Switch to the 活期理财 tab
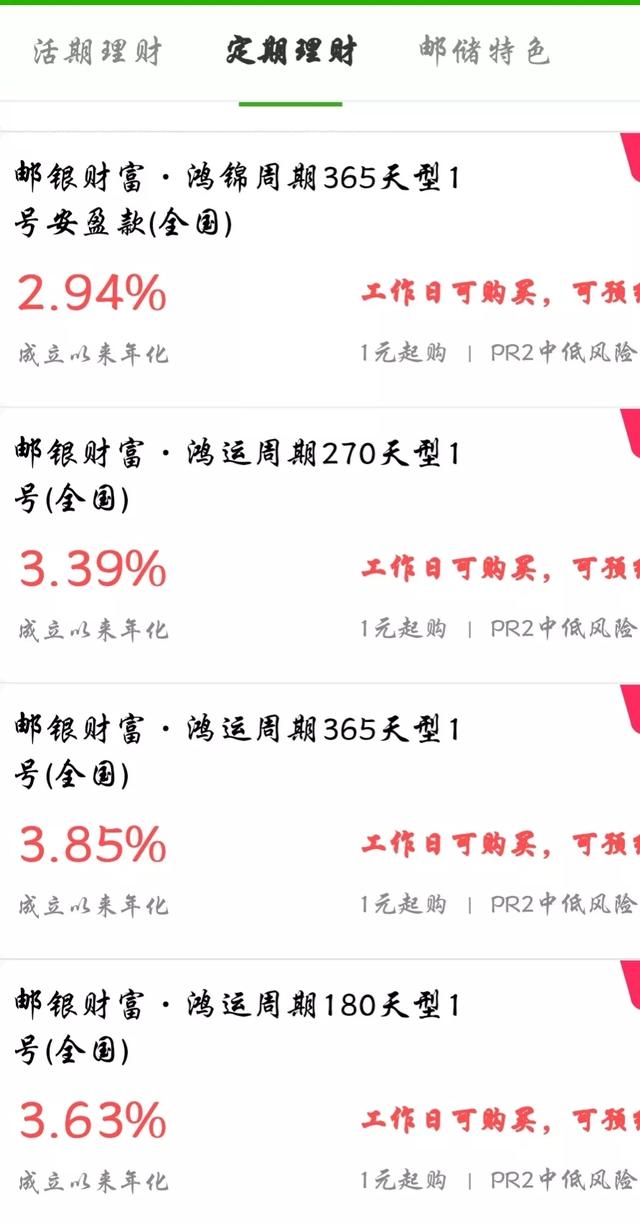 point(97,51)
